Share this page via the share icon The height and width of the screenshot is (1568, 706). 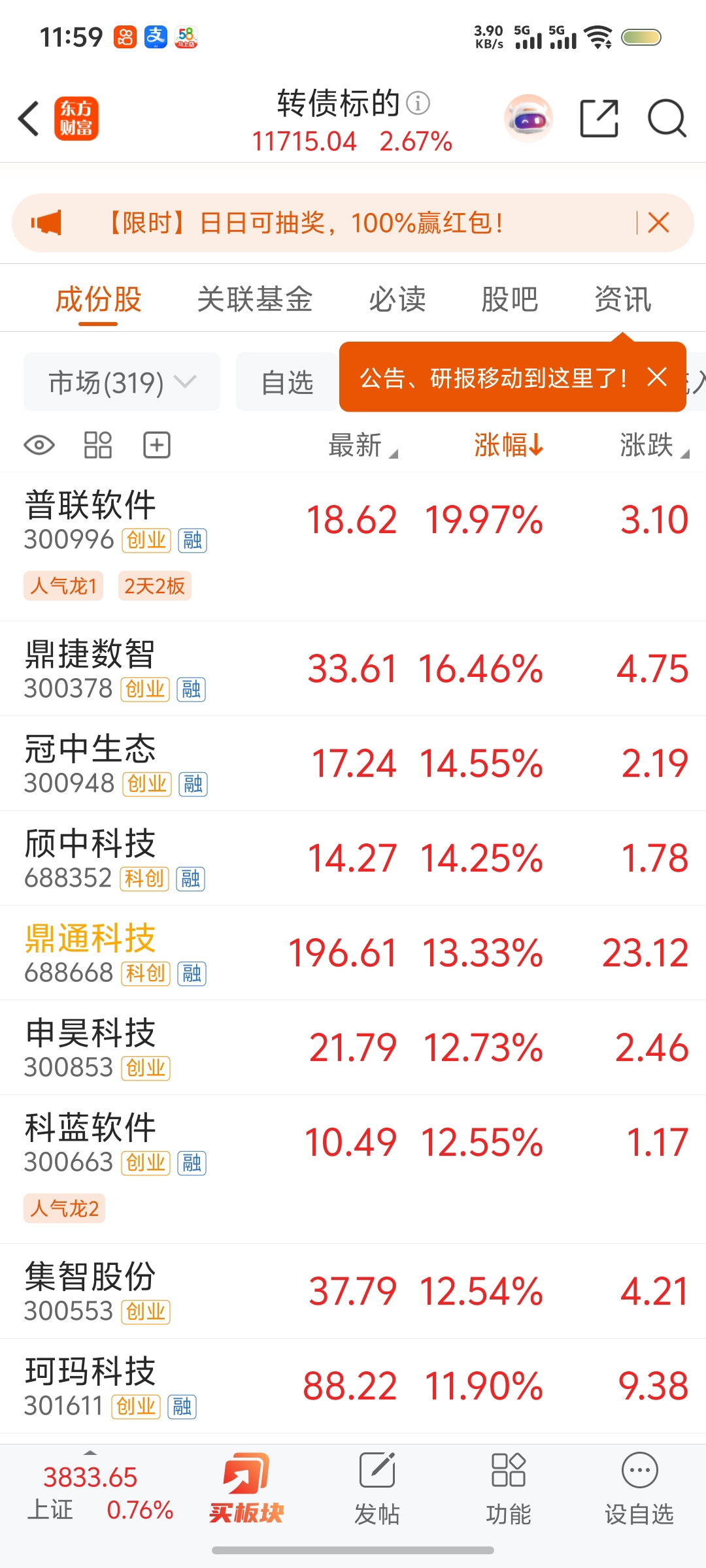pyautogui.click(x=599, y=118)
